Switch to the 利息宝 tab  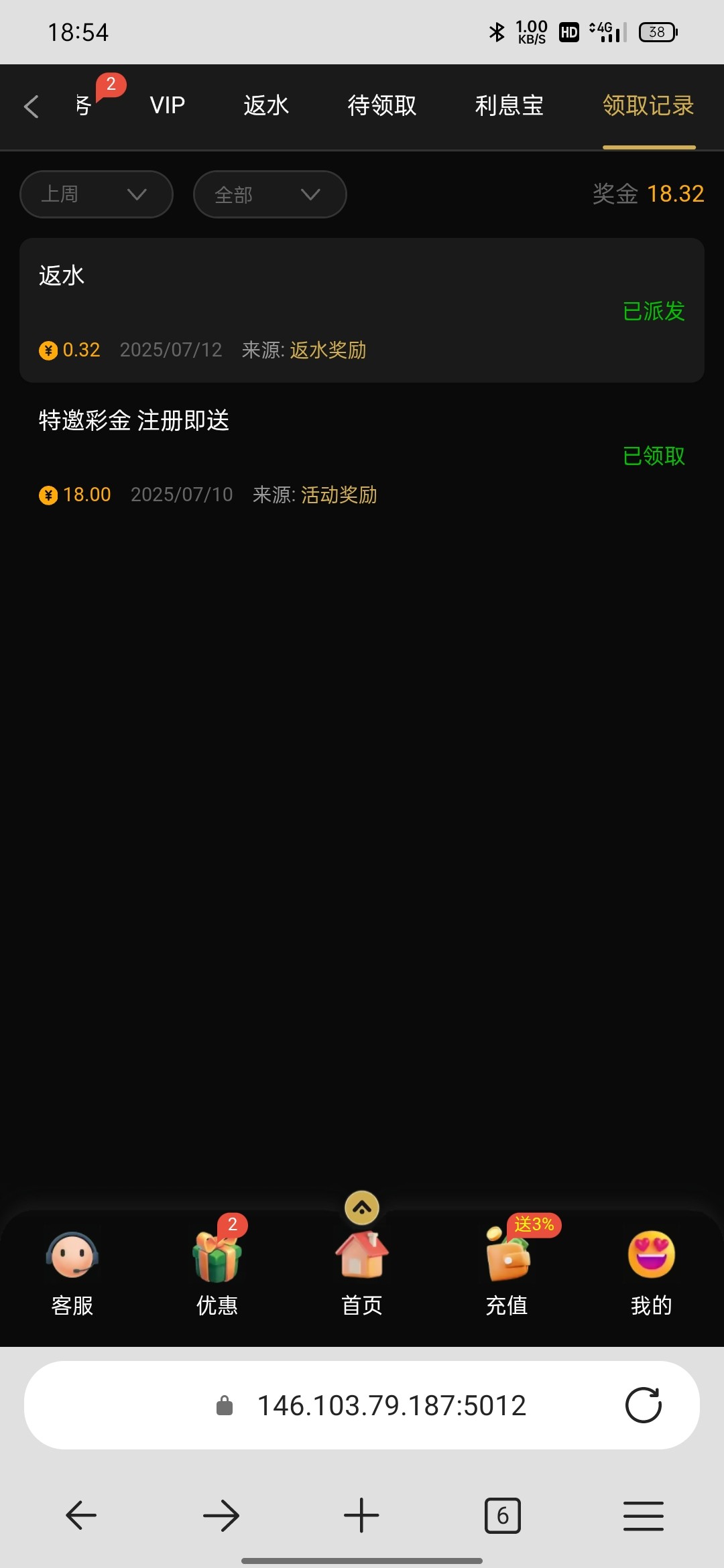tap(509, 106)
